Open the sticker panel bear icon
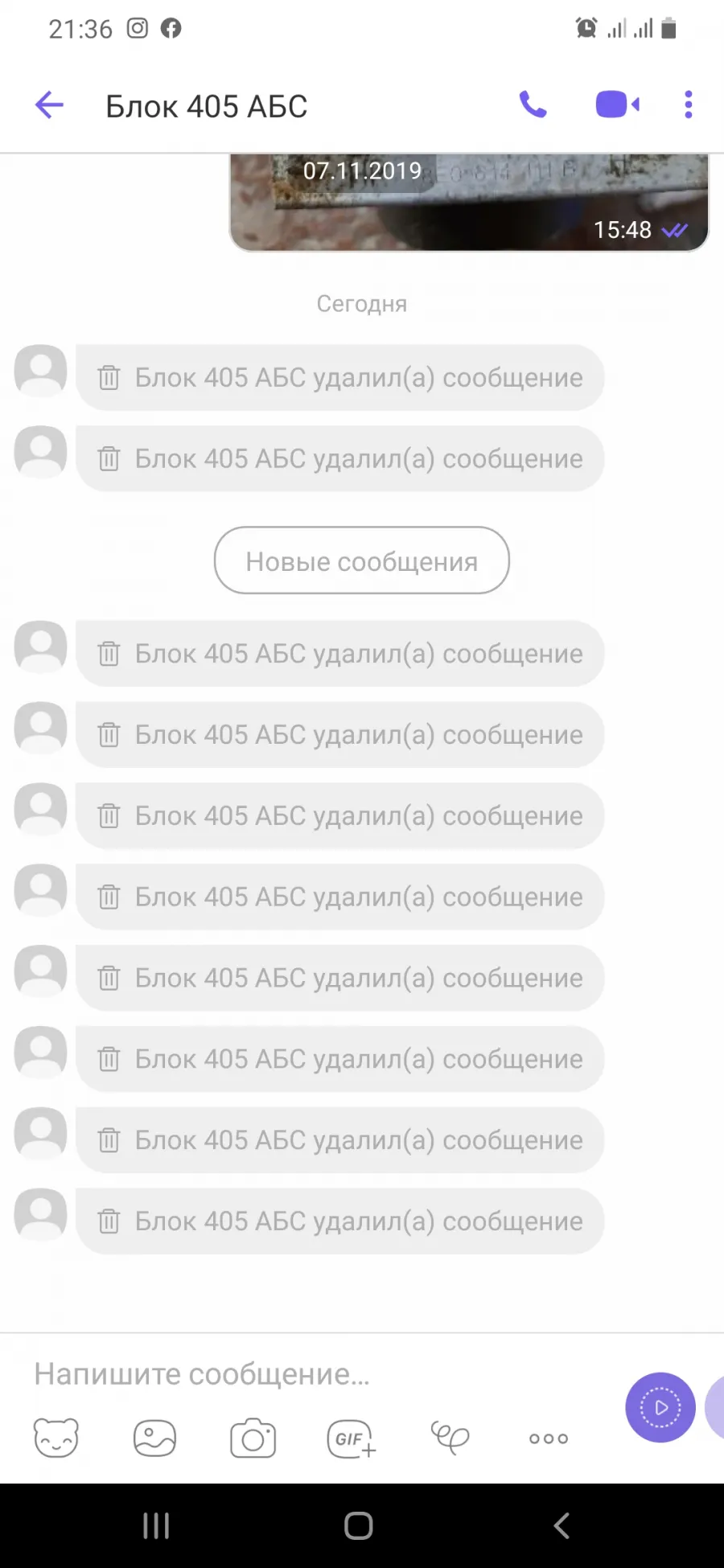 tap(56, 1438)
